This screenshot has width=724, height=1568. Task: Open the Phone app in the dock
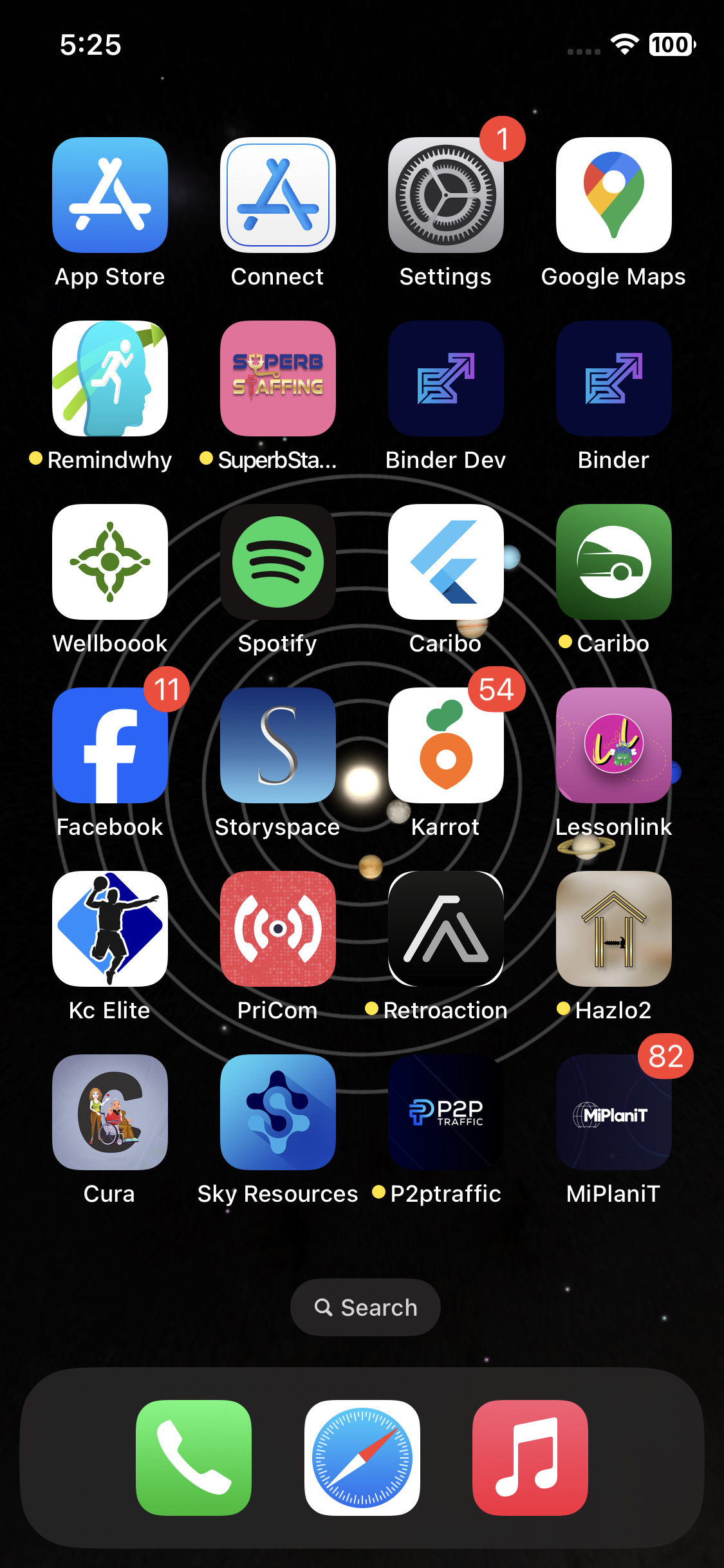click(x=194, y=1458)
